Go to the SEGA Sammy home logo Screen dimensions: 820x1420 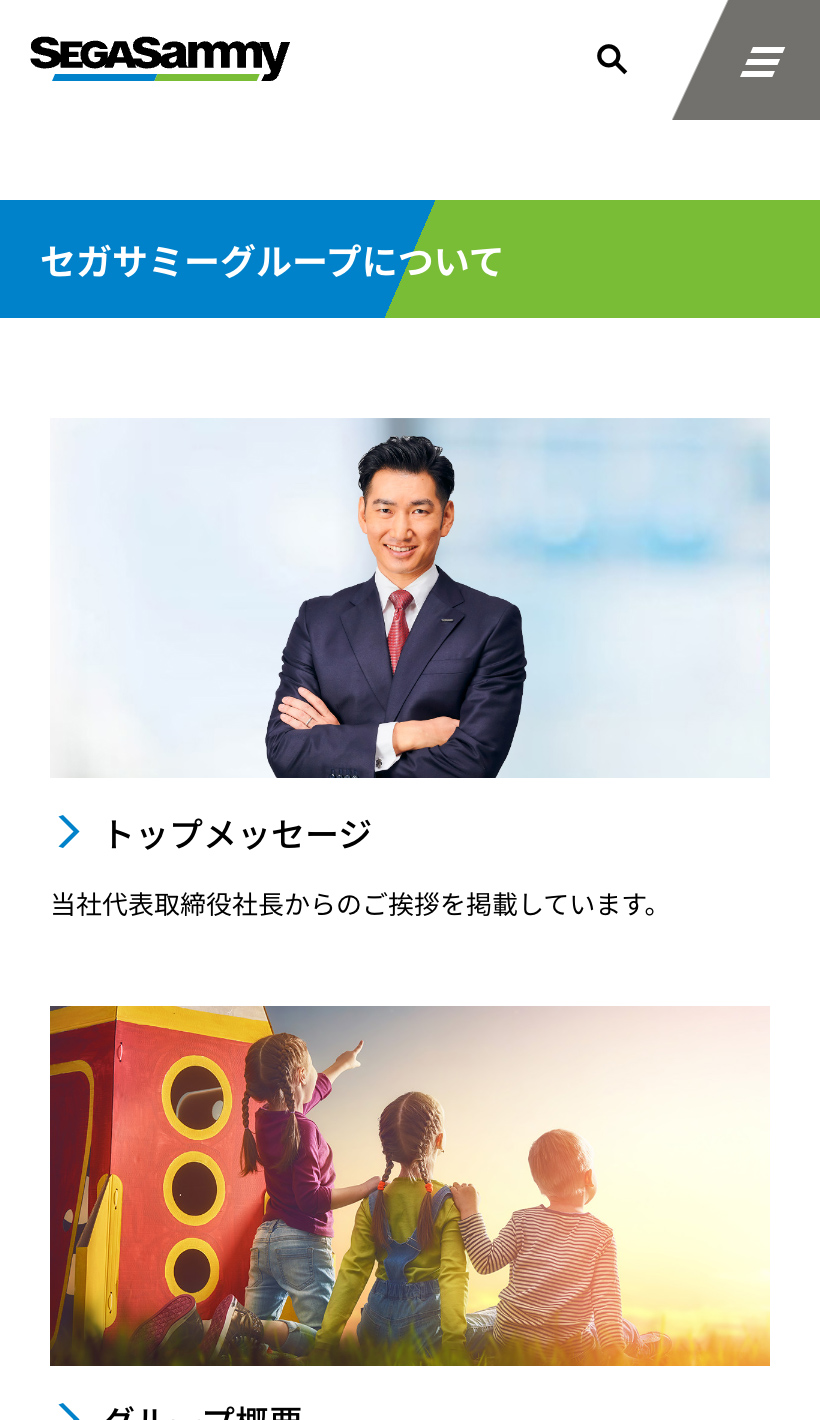pos(160,58)
